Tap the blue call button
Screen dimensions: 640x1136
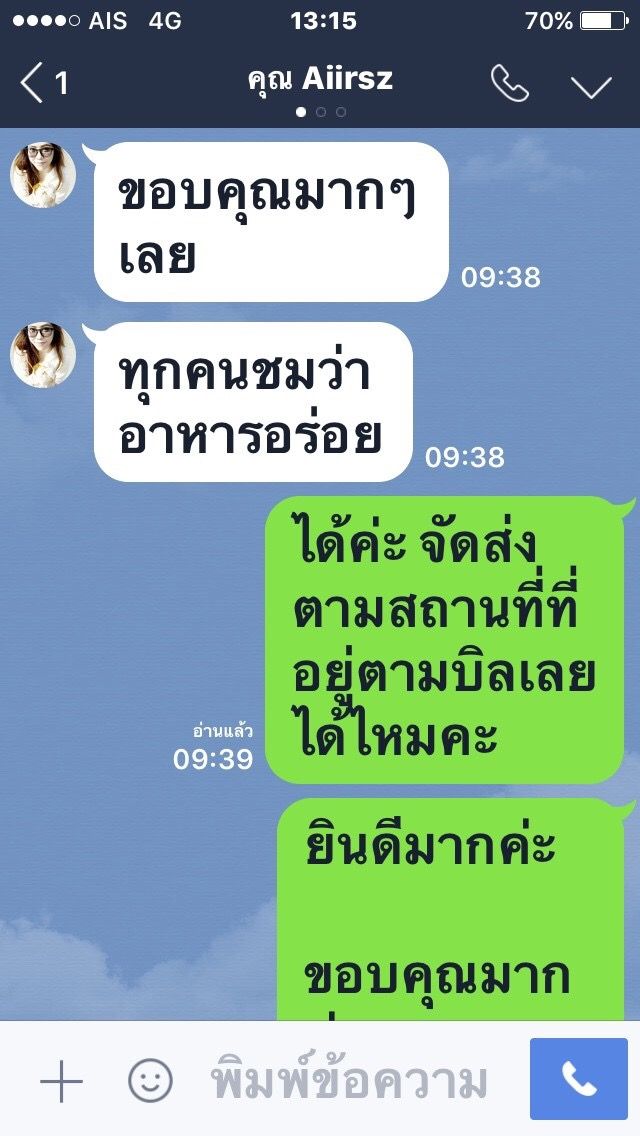pos(579,1079)
